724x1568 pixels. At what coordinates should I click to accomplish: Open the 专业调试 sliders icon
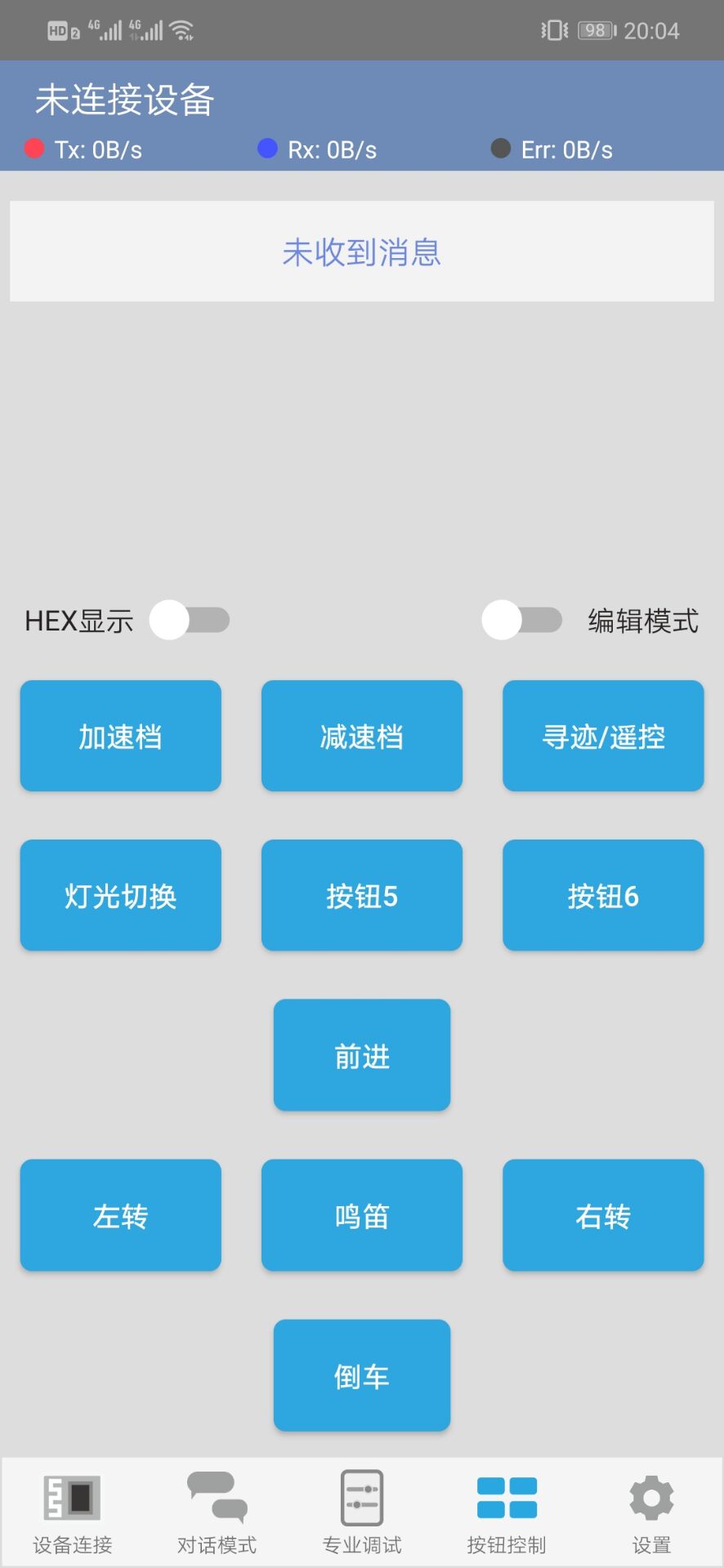click(361, 1507)
